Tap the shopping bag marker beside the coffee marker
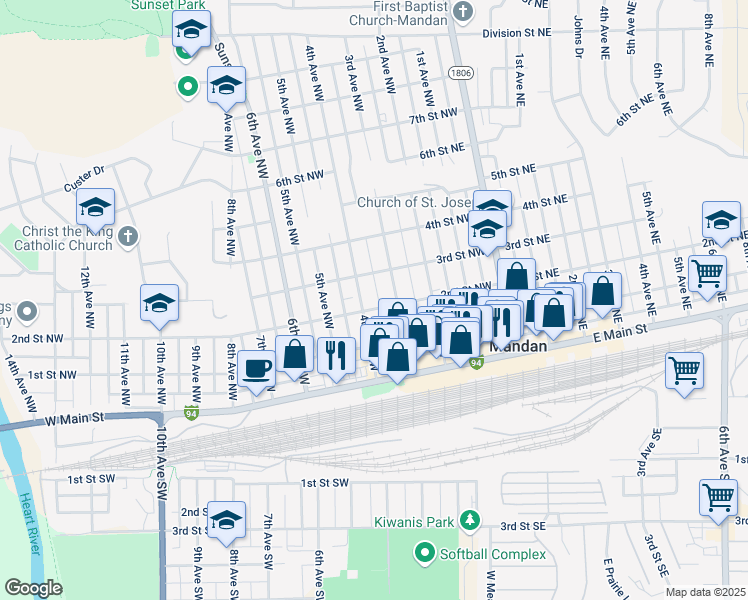This screenshot has height=600, width=748. [296, 356]
